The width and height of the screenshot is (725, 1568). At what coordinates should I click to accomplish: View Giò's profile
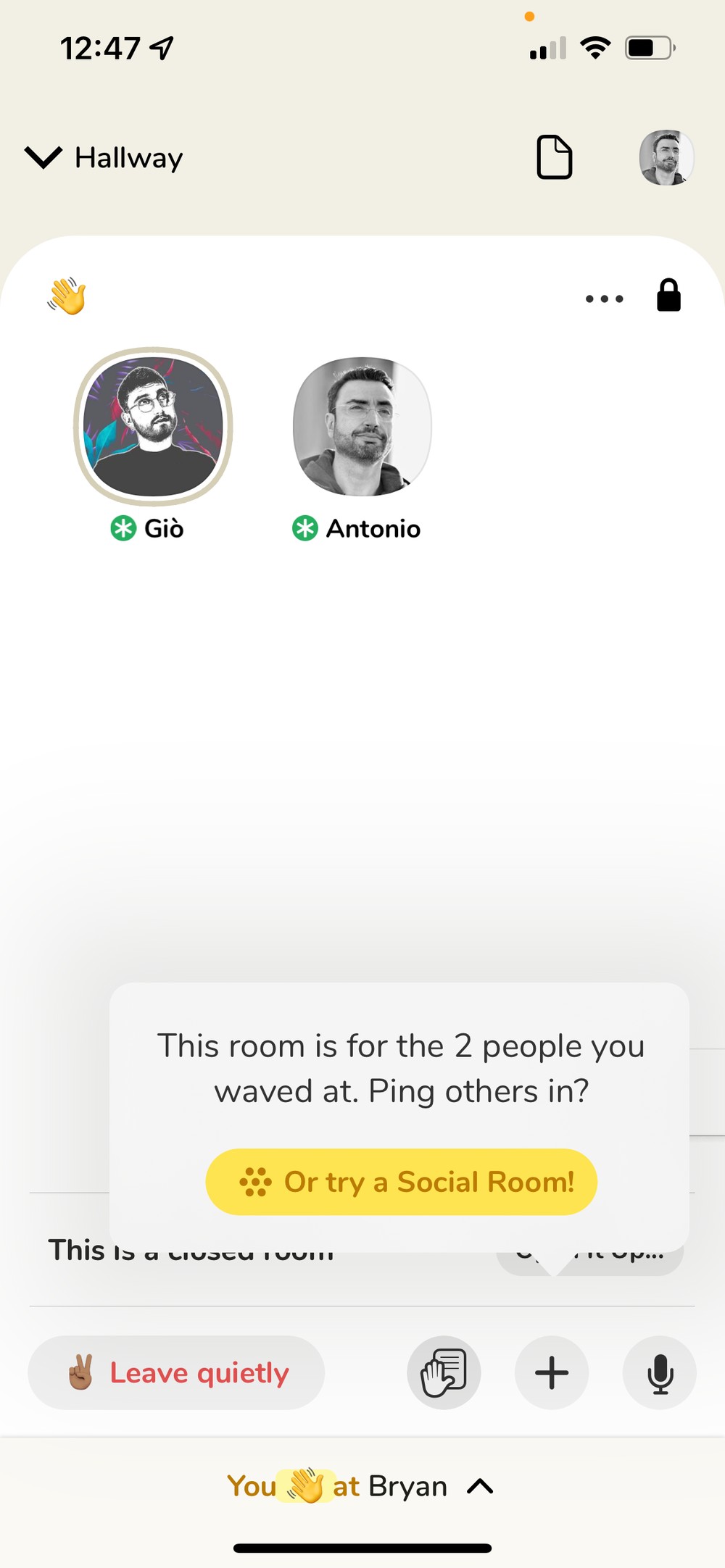[153, 427]
